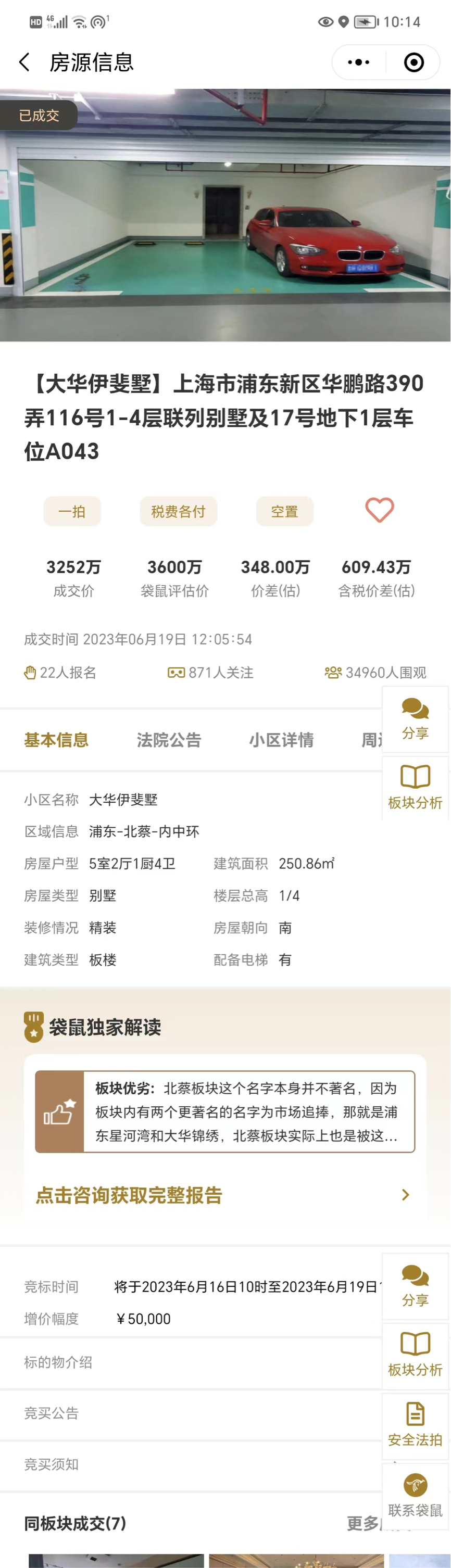Switch to the 法院公告 tab
The width and height of the screenshot is (451, 1568).
coord(169,740)
